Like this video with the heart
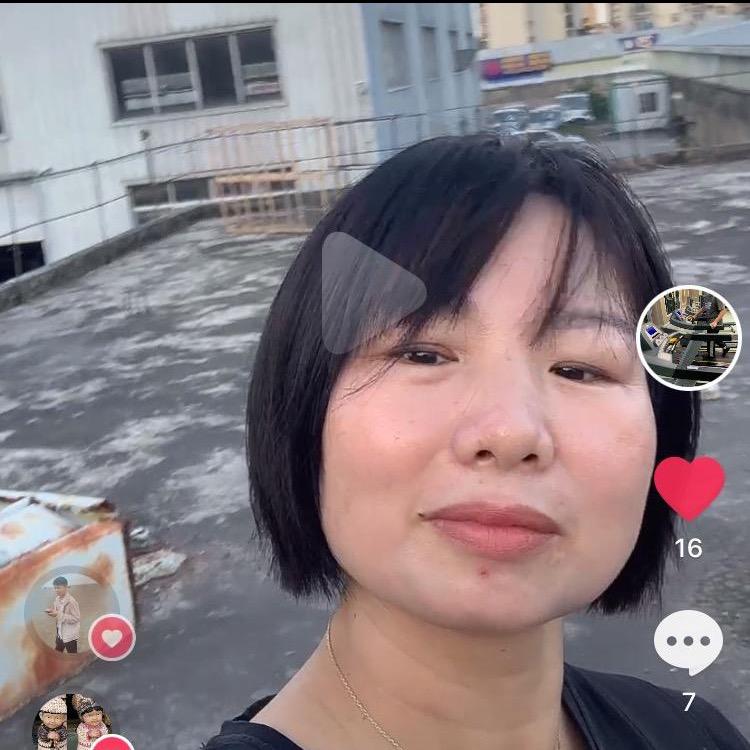 pos(689,487)
